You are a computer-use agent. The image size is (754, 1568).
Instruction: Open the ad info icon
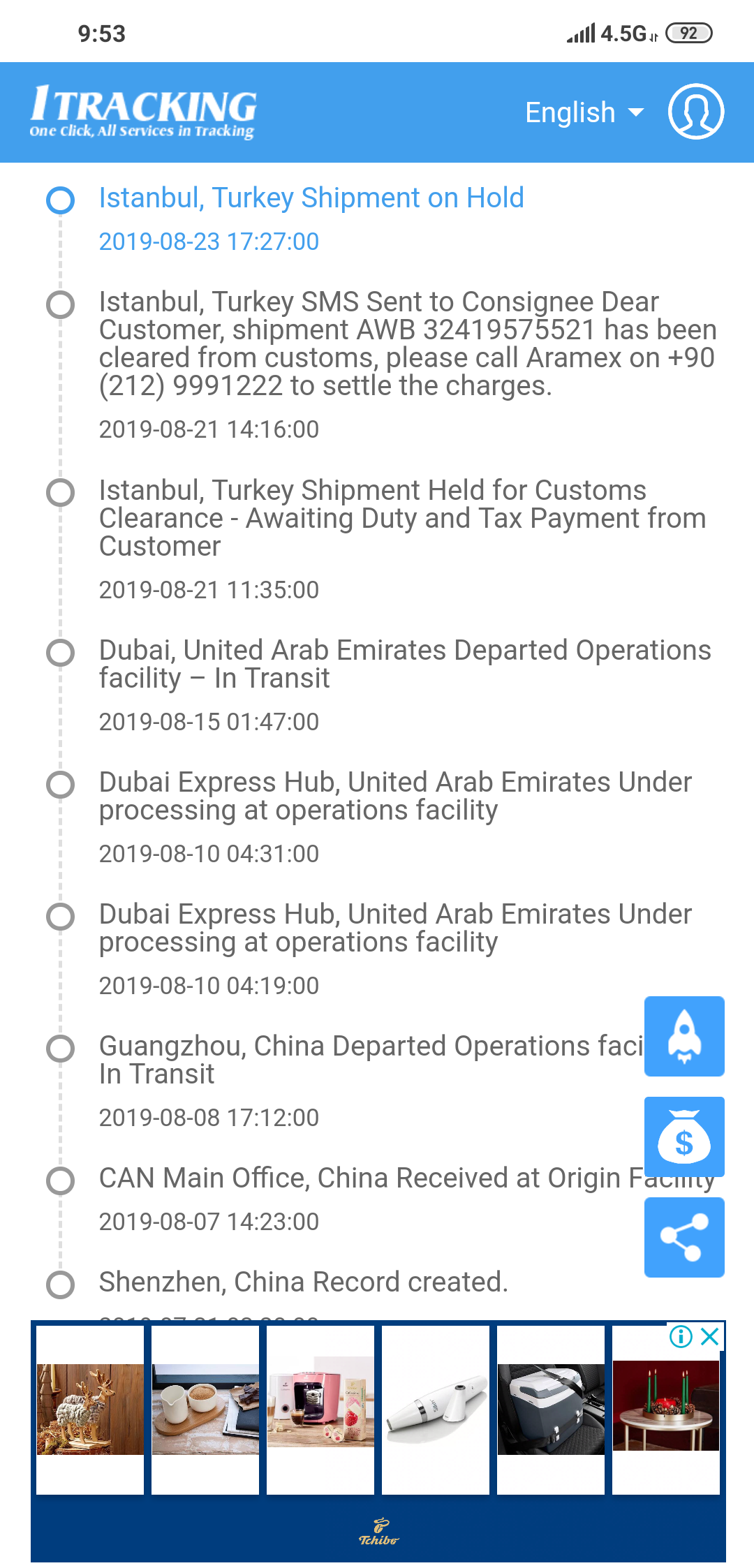click(x=681, y=1336)
